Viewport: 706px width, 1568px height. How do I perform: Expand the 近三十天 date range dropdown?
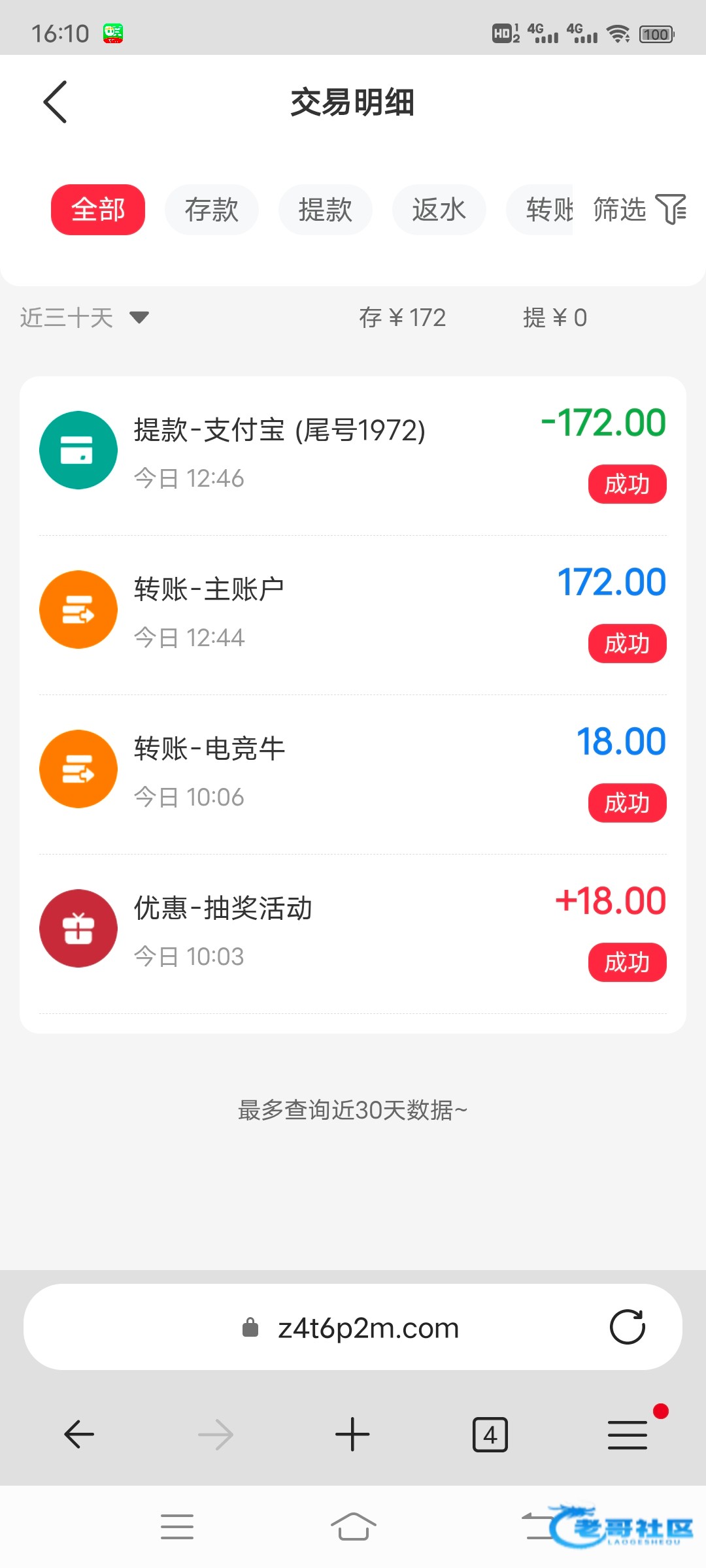(85, 318)
